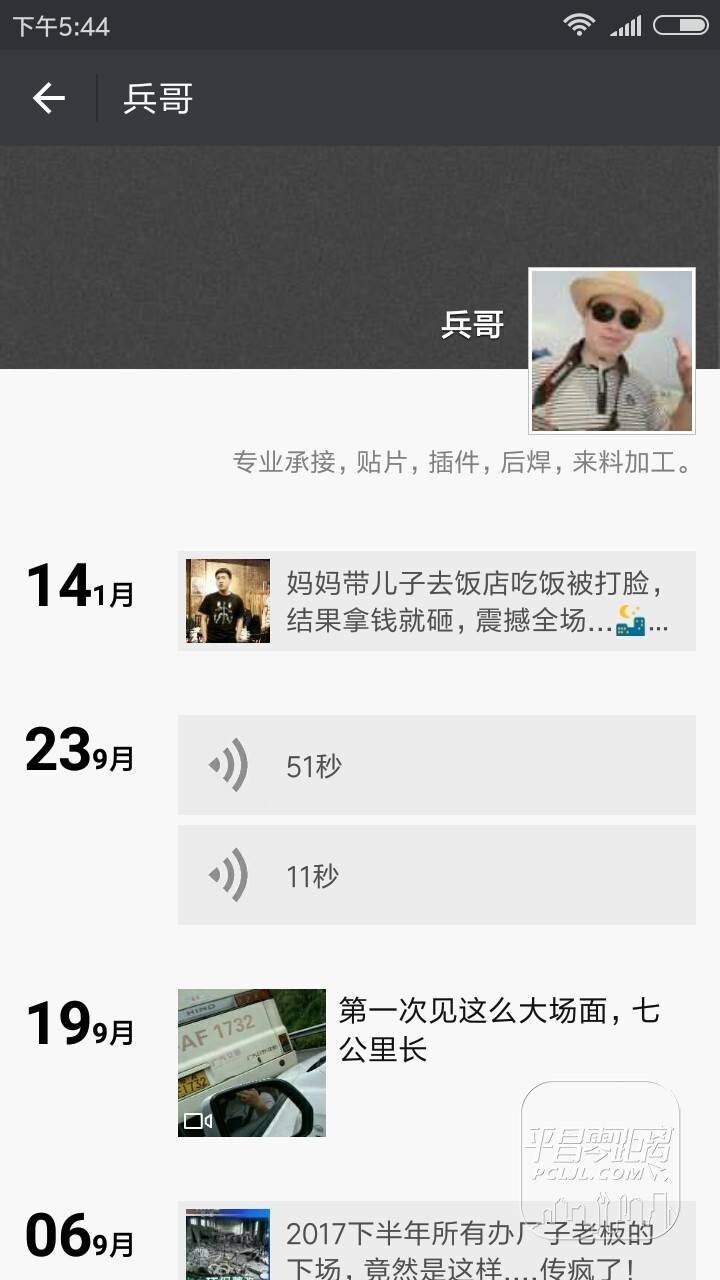This screenshot has height=1280, width=720.
Task: Go back using the arrow icon
Action: [48, 98]
